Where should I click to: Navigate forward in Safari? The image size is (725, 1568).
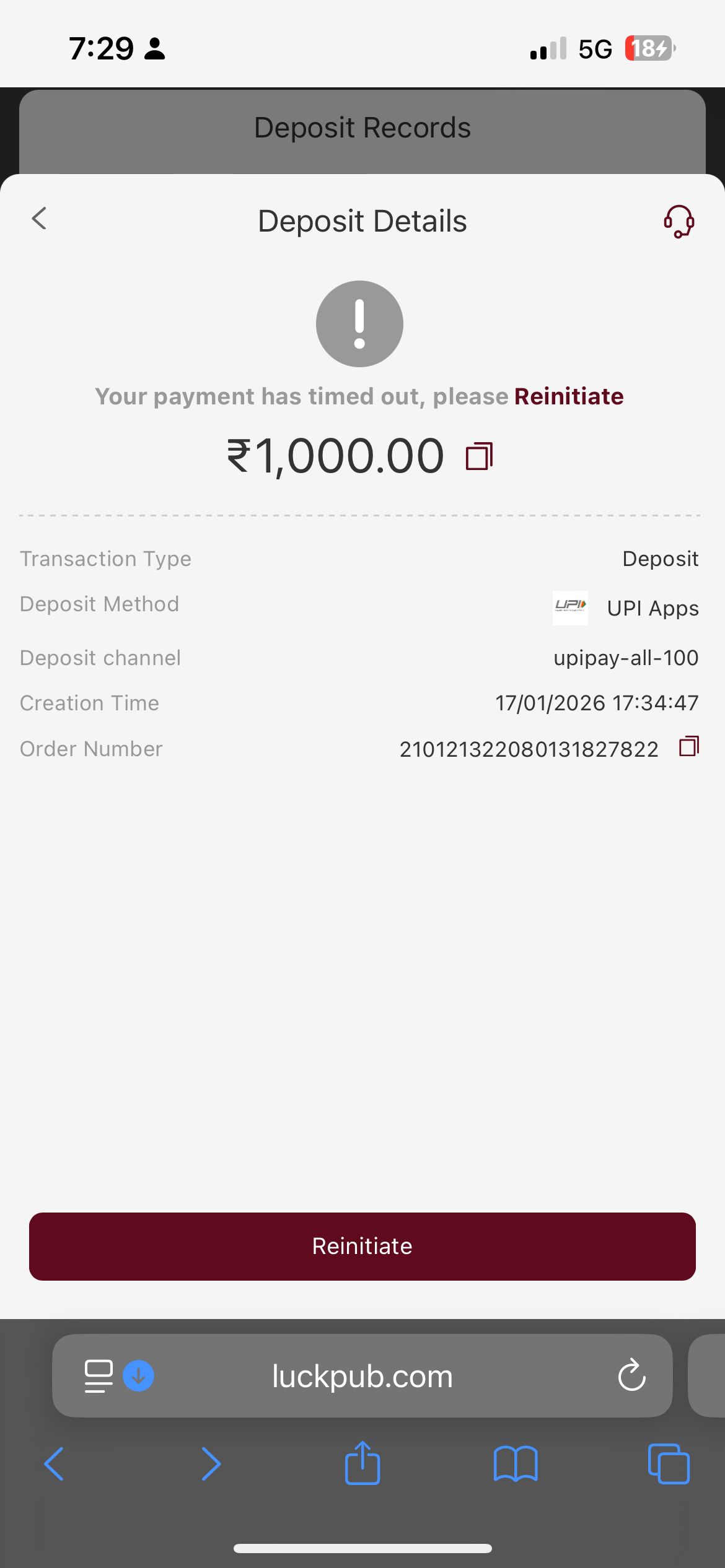[x=211, y=1464]
